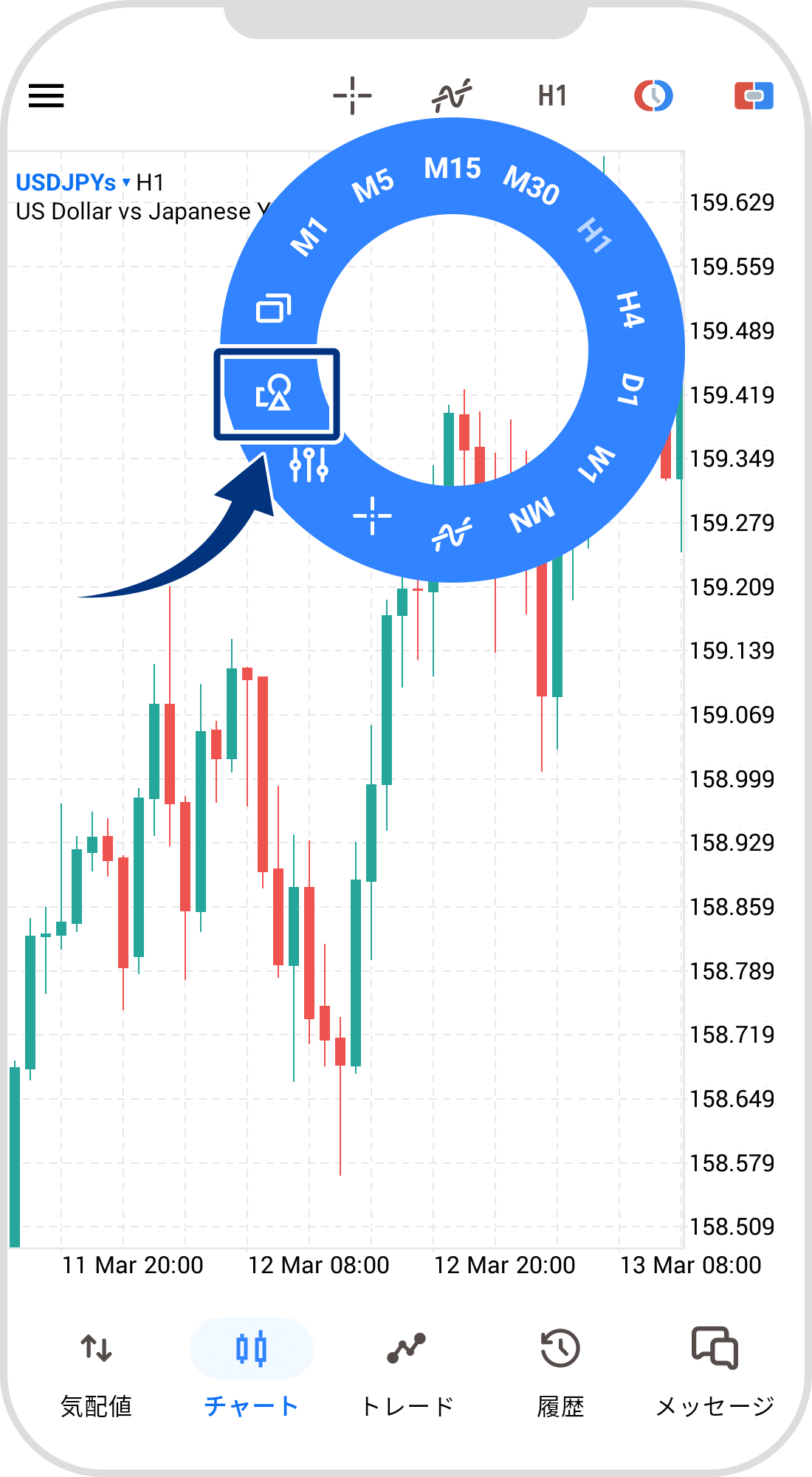
Task: Select M5 timeframe on radial menu
Action: tap(373, 185)
